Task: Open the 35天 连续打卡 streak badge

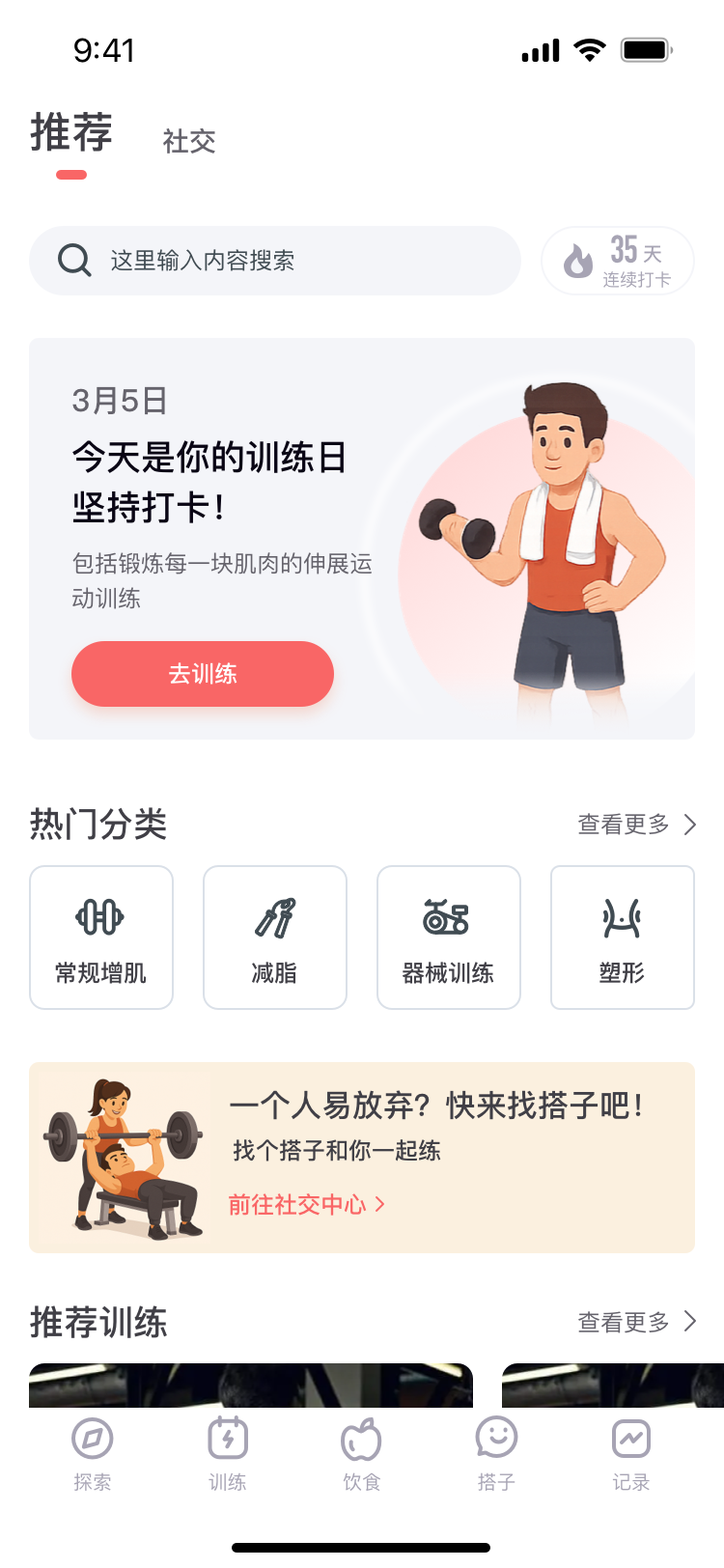Action: (x=618, y=261)
